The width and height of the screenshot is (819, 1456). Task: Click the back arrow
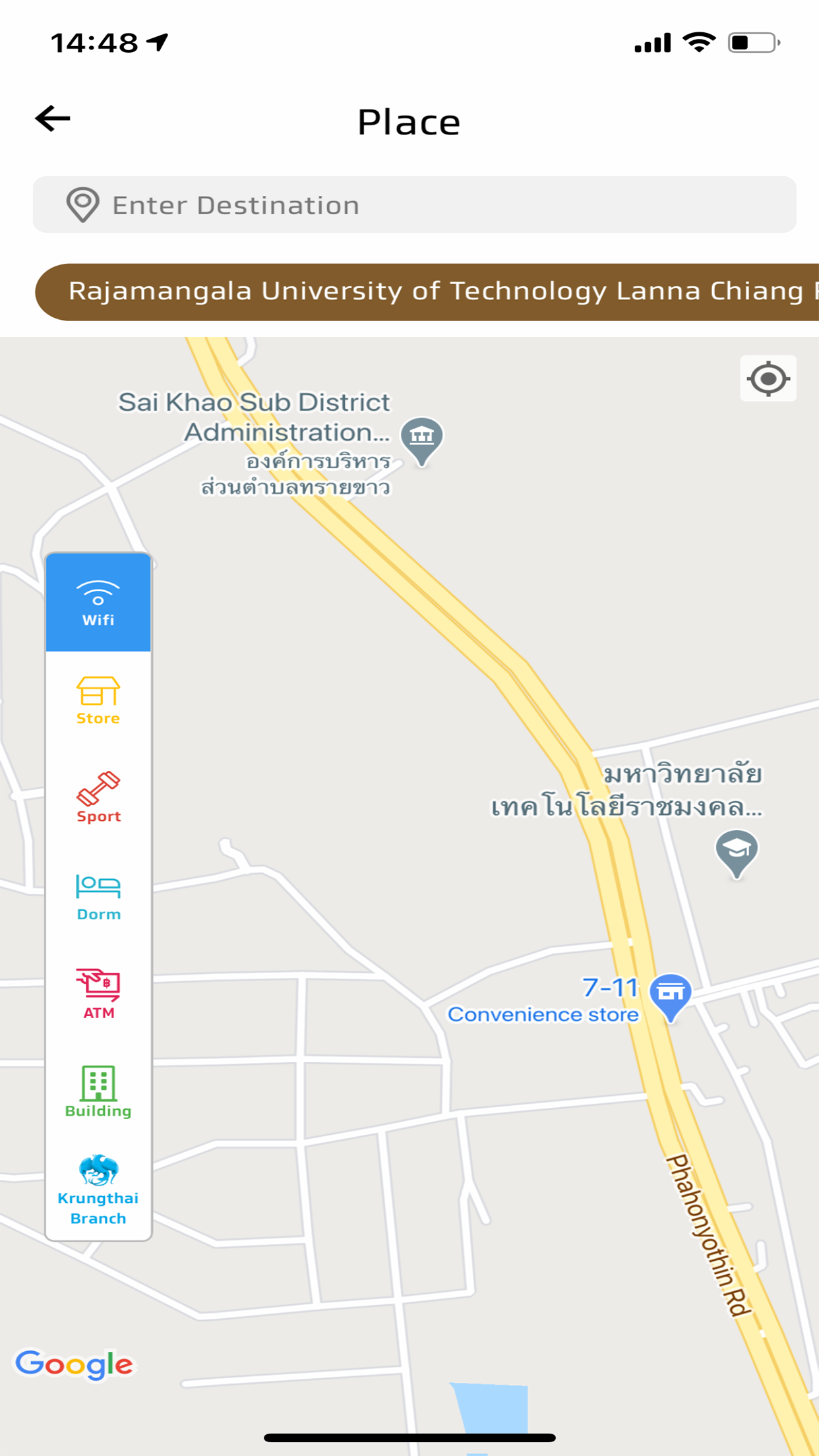pyautogui.click(x=51, y=119)
